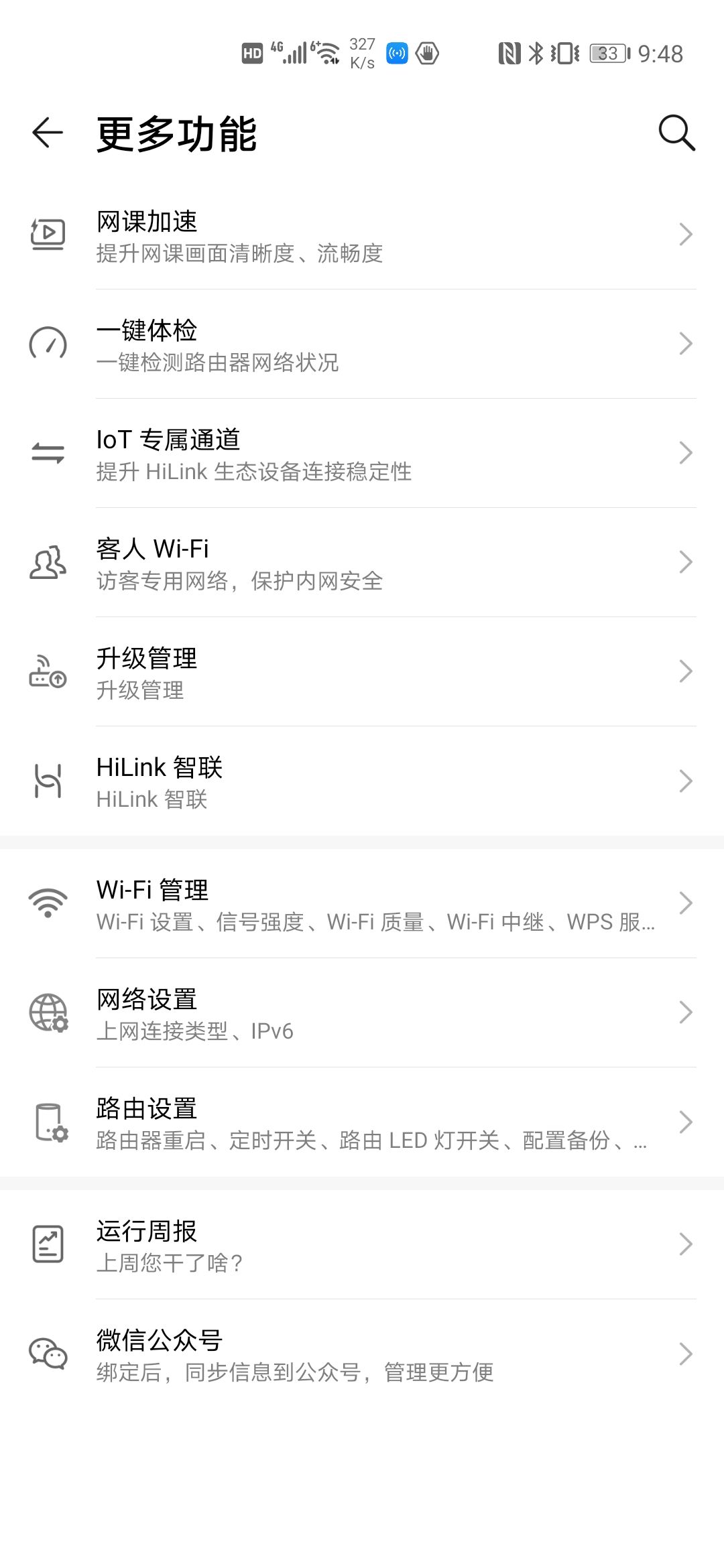This screenshot has width=724, height=1568.
Task: Go back using the top arrow
Action: coord(48,133)
